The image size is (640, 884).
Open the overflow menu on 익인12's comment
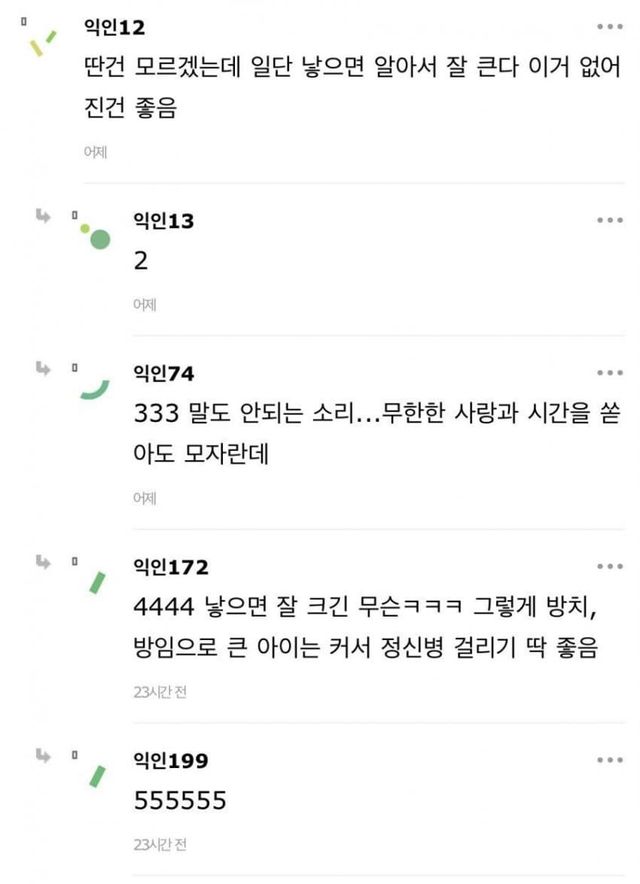pyautogui.click(x=609, y=25)
